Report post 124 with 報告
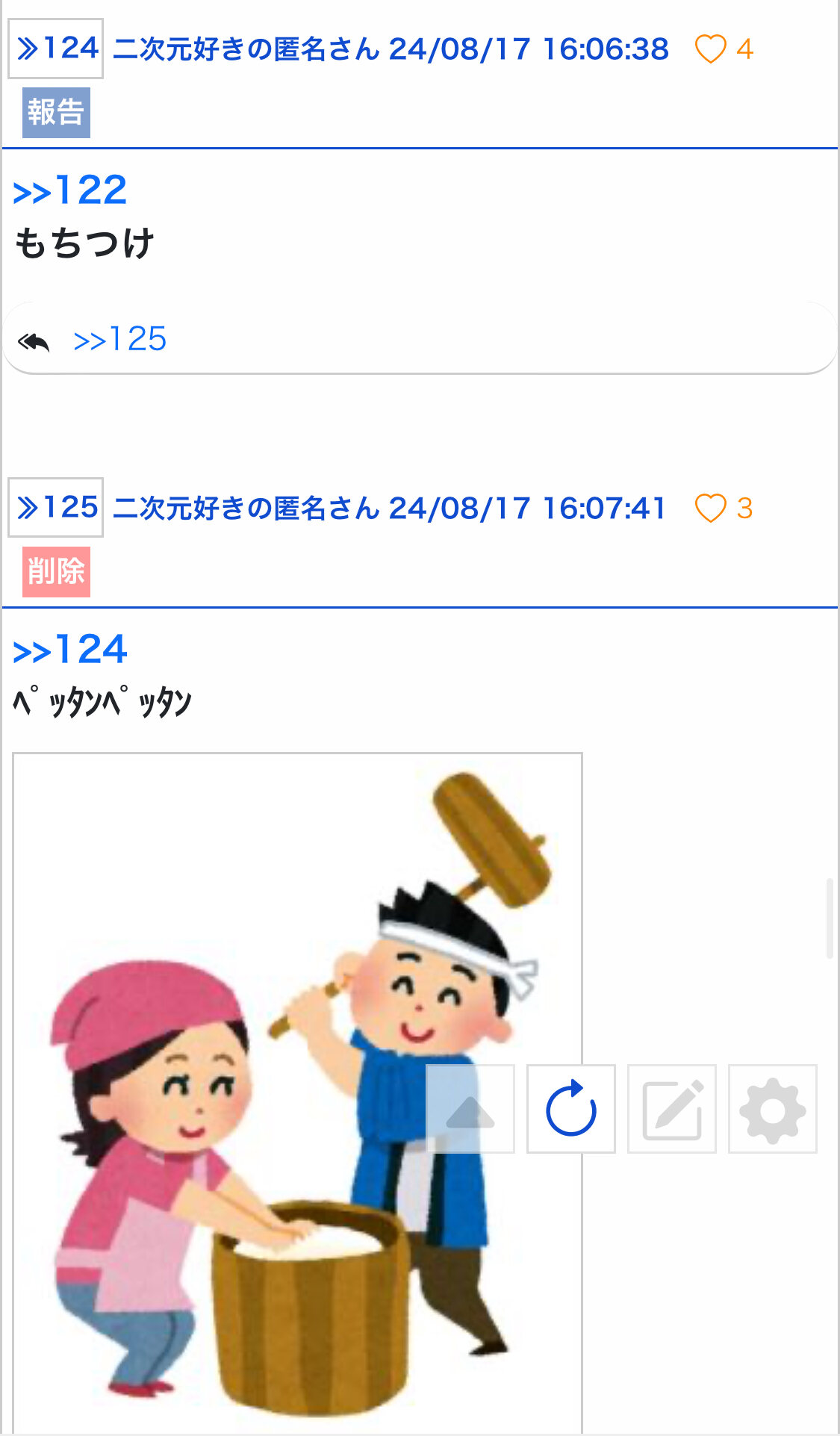 (56, 113)
